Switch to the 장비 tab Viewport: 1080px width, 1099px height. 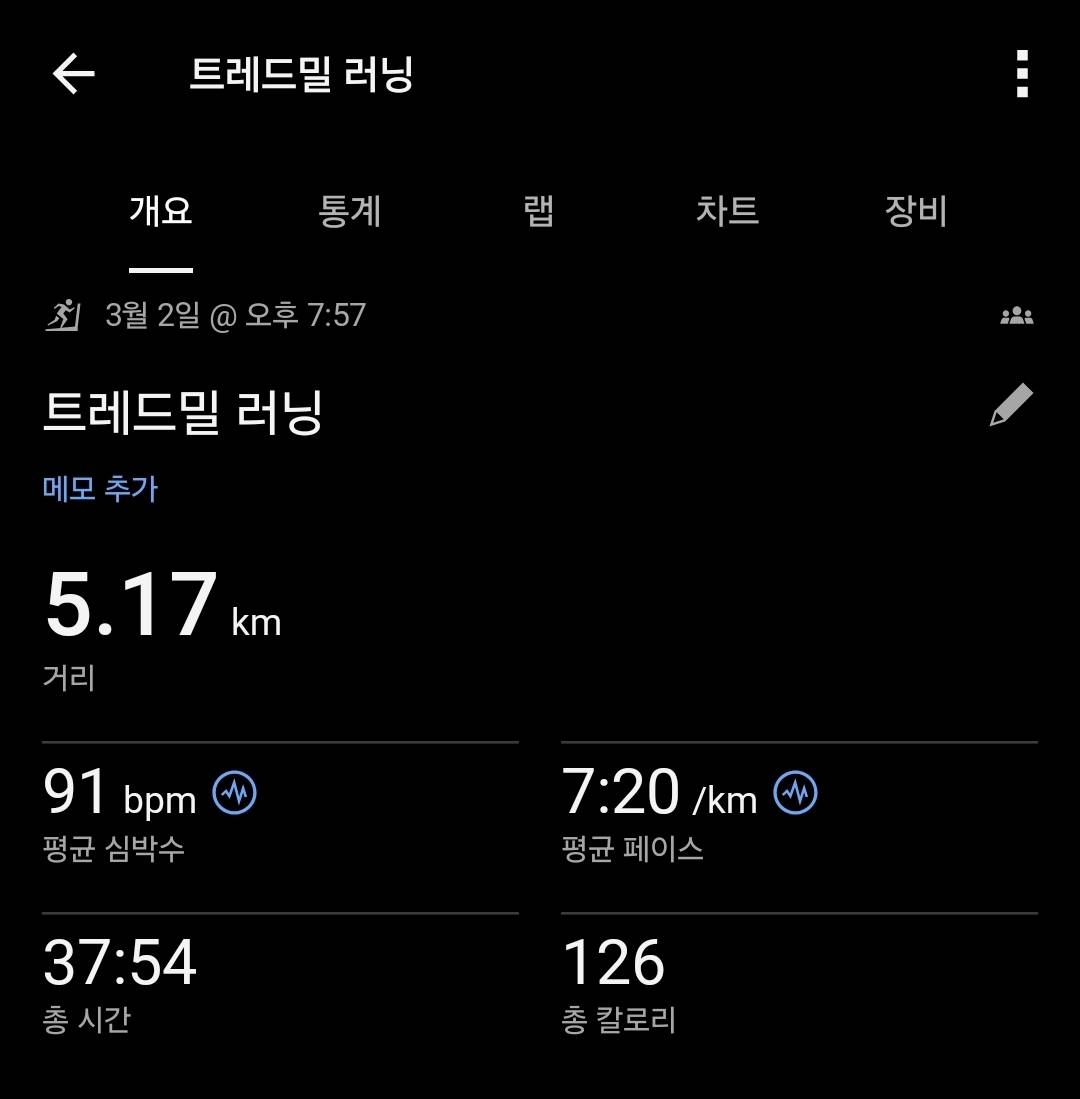coord(913,212)
